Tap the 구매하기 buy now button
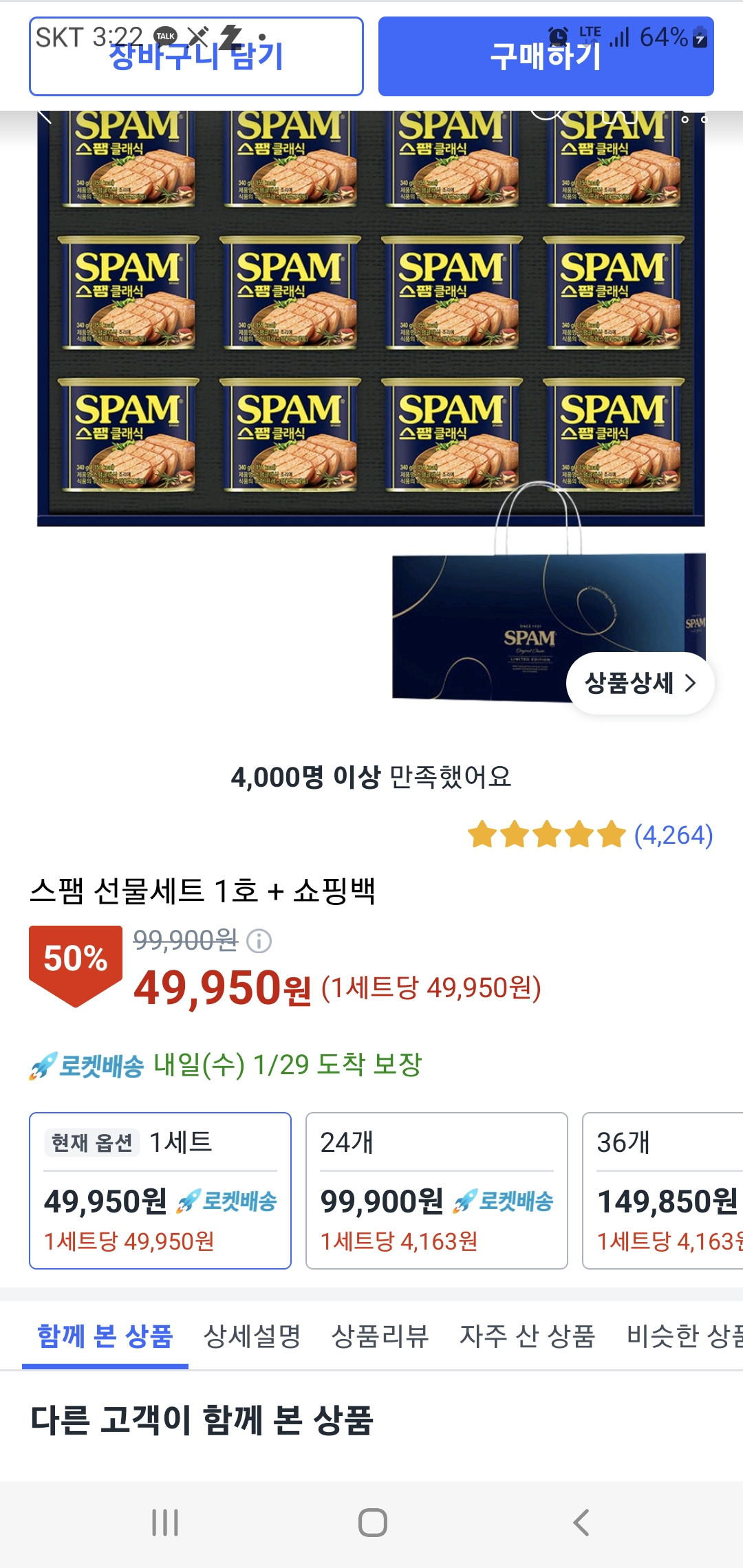 [x=546, y=56]
